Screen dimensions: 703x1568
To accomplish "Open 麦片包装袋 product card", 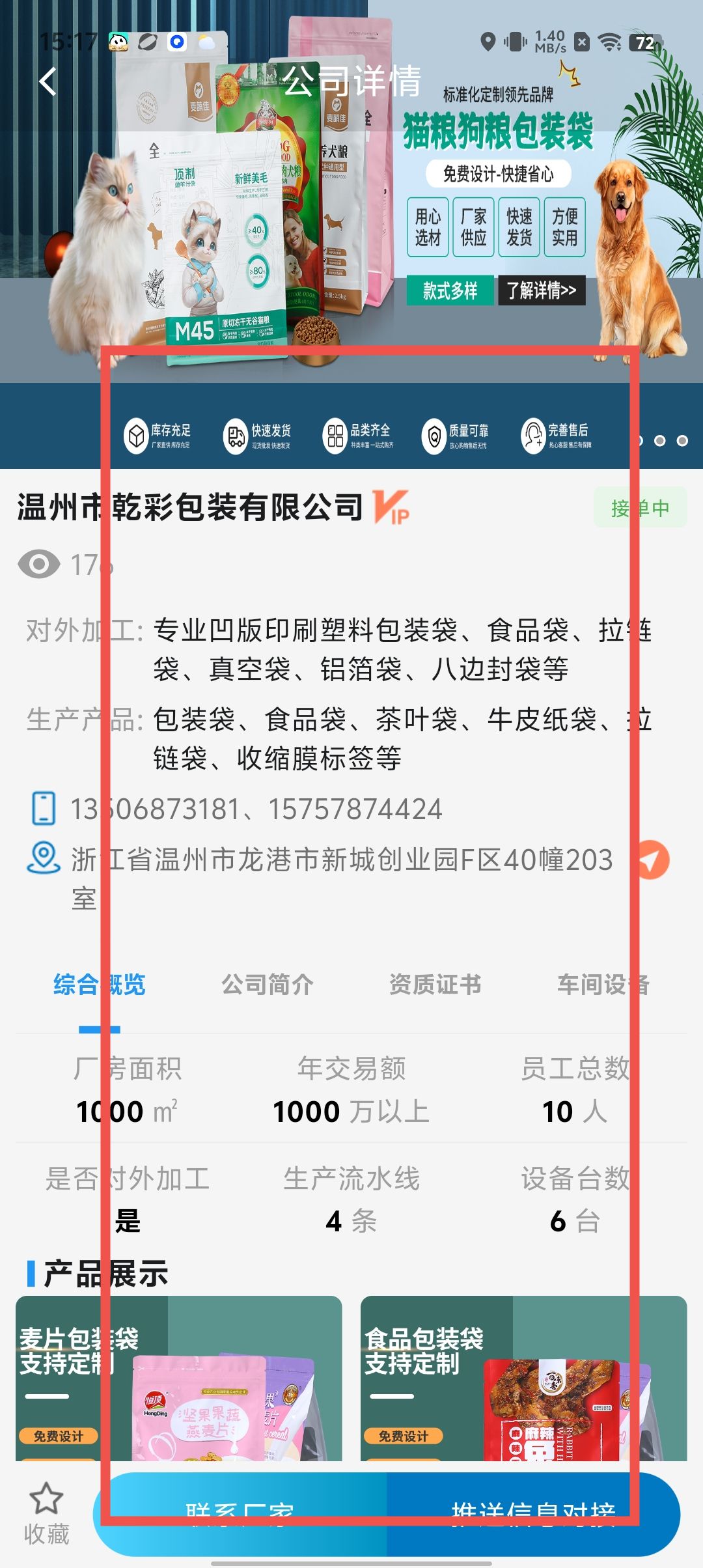I will coord(179,1379).
